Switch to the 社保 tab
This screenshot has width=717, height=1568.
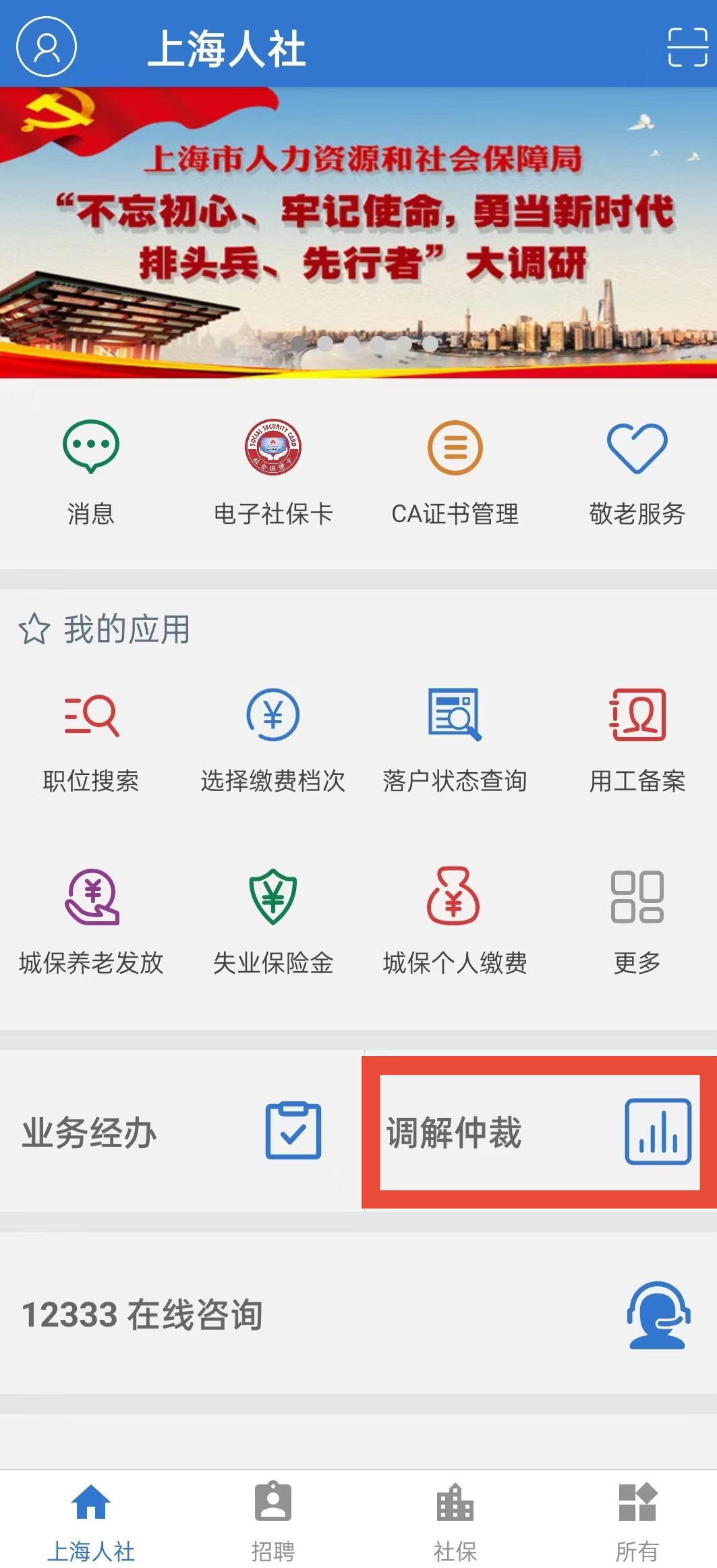click(x=455, y=1521)
